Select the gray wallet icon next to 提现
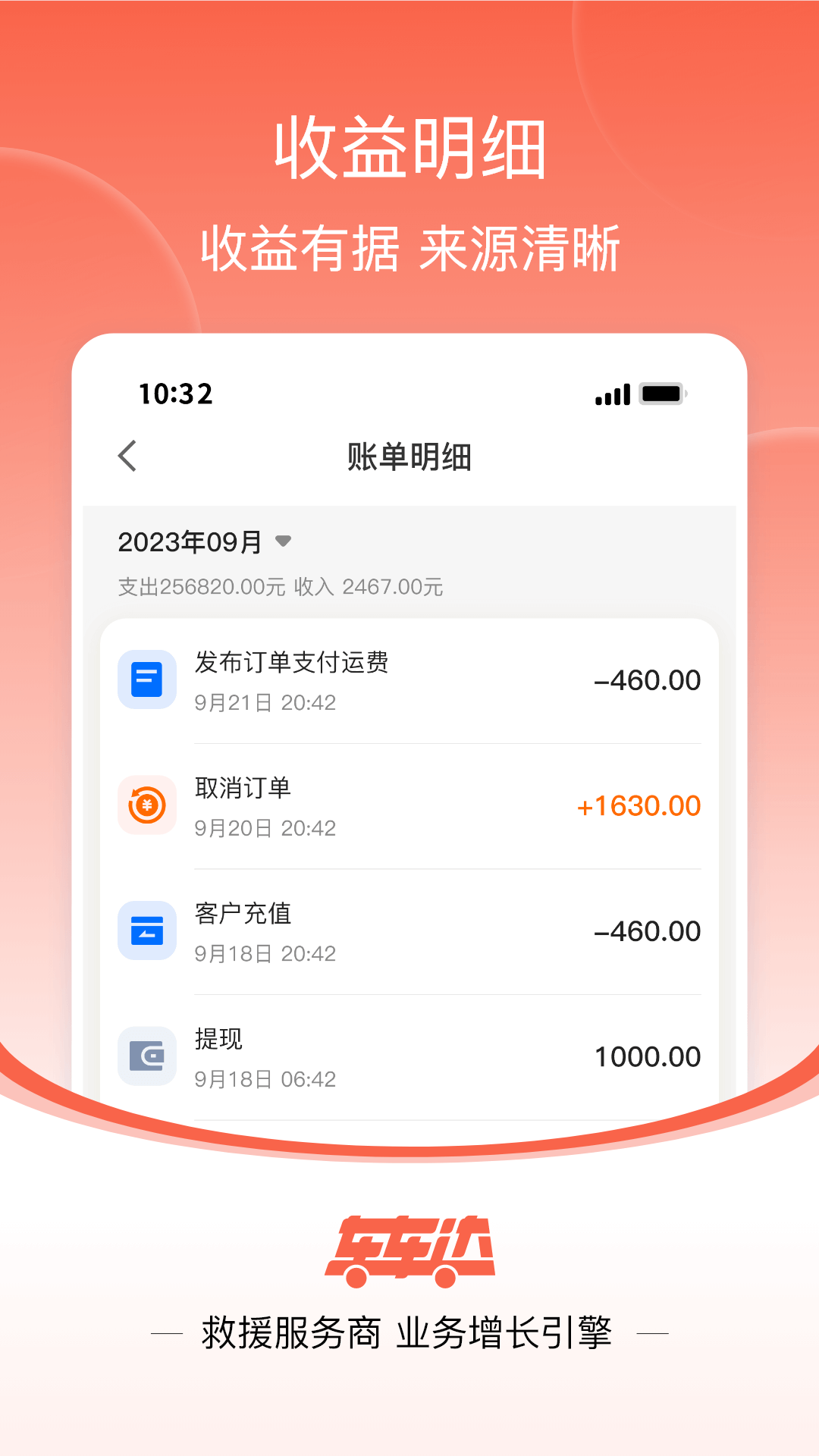Viewport: 819px width, 1456px height. click(147, 1056)
